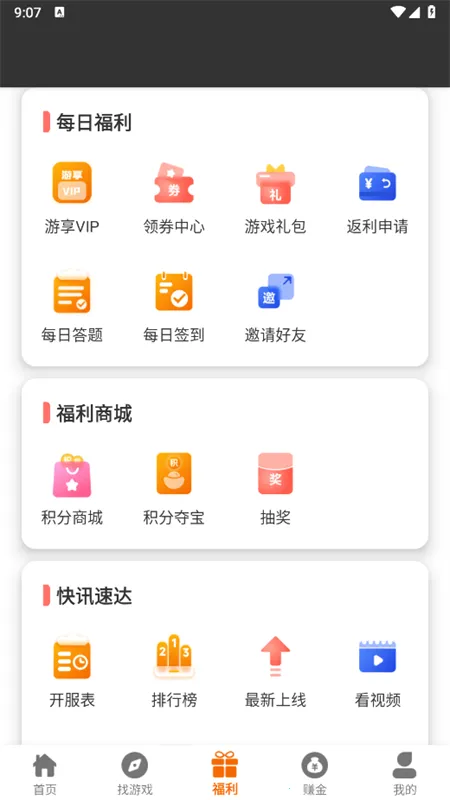The height and width of the screenshot is (800, 450).
Task: Tap 返利申请 to apply for rebate
Action: tap(378, 198)
